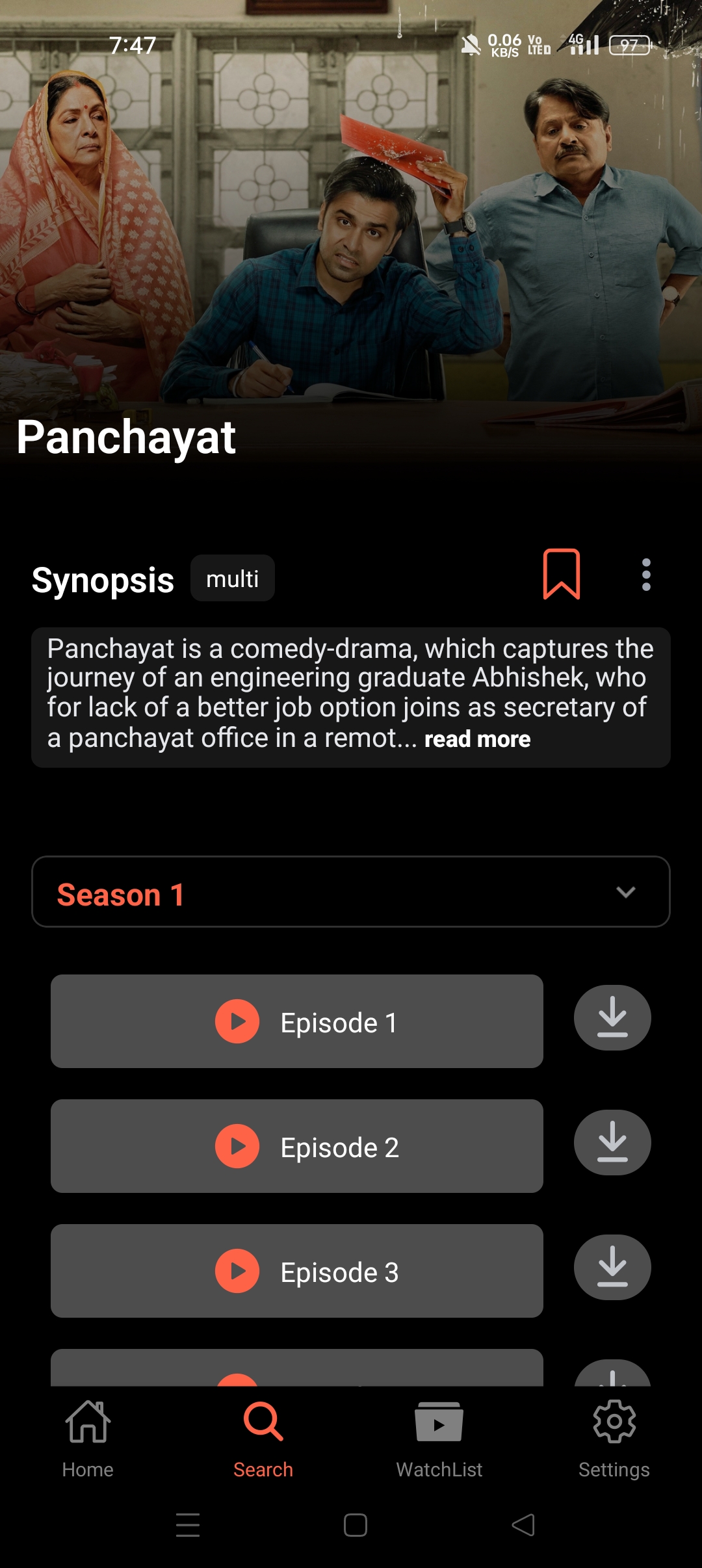Download Episode 1
Viewport: 702px width, 1568px height.
point(612,1017)
